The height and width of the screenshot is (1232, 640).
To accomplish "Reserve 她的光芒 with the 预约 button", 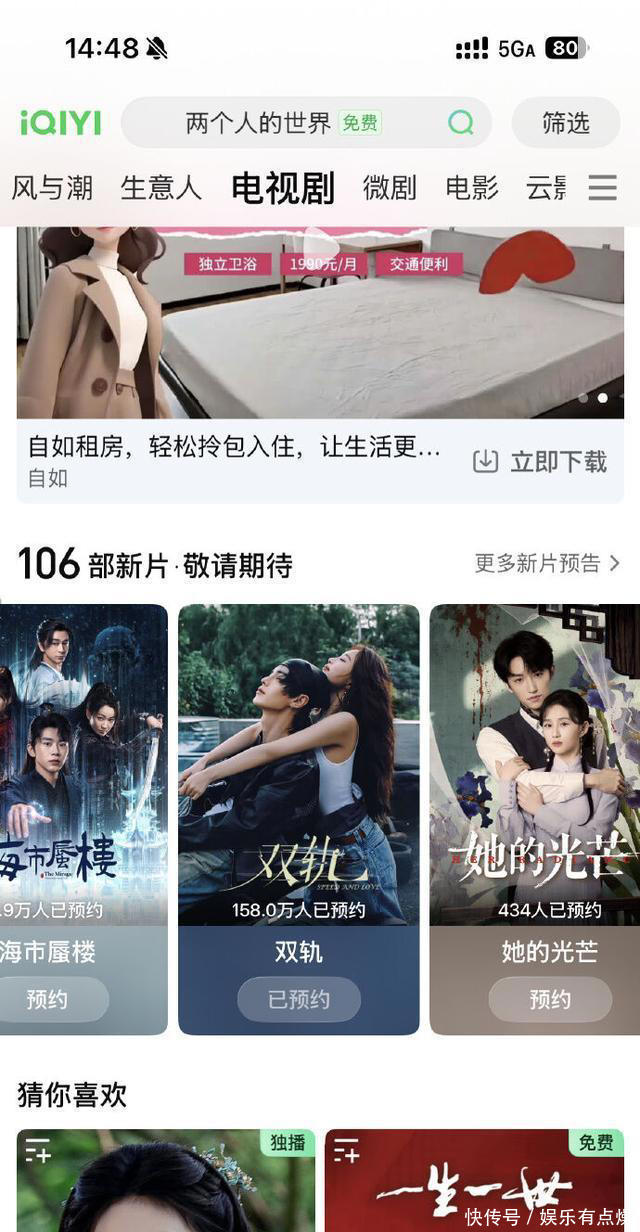I will (x=550, y=999).
